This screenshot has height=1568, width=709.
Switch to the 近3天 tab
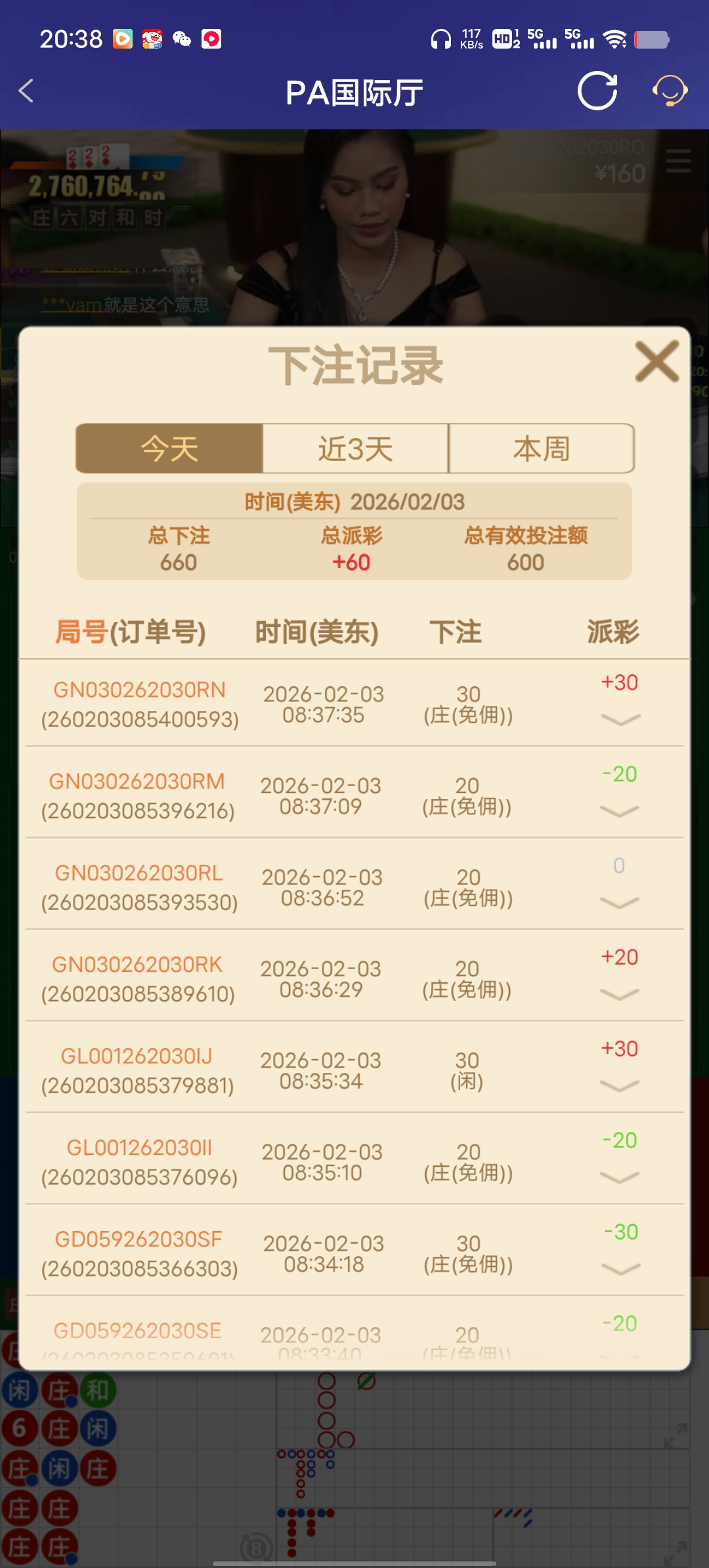pyautogui.click(x=354, y=448)
